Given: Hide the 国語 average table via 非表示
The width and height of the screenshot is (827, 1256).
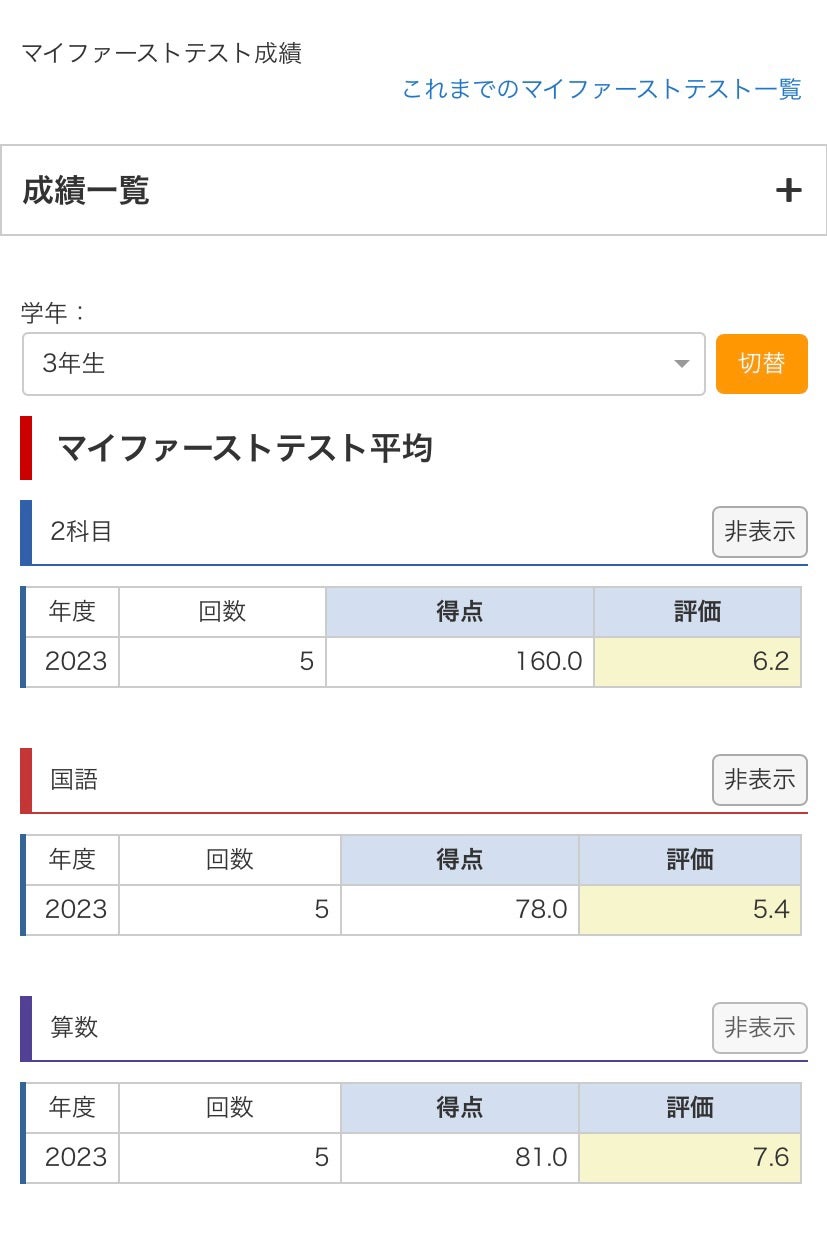Looking at the screenshot, I should [x=759, y=781].
